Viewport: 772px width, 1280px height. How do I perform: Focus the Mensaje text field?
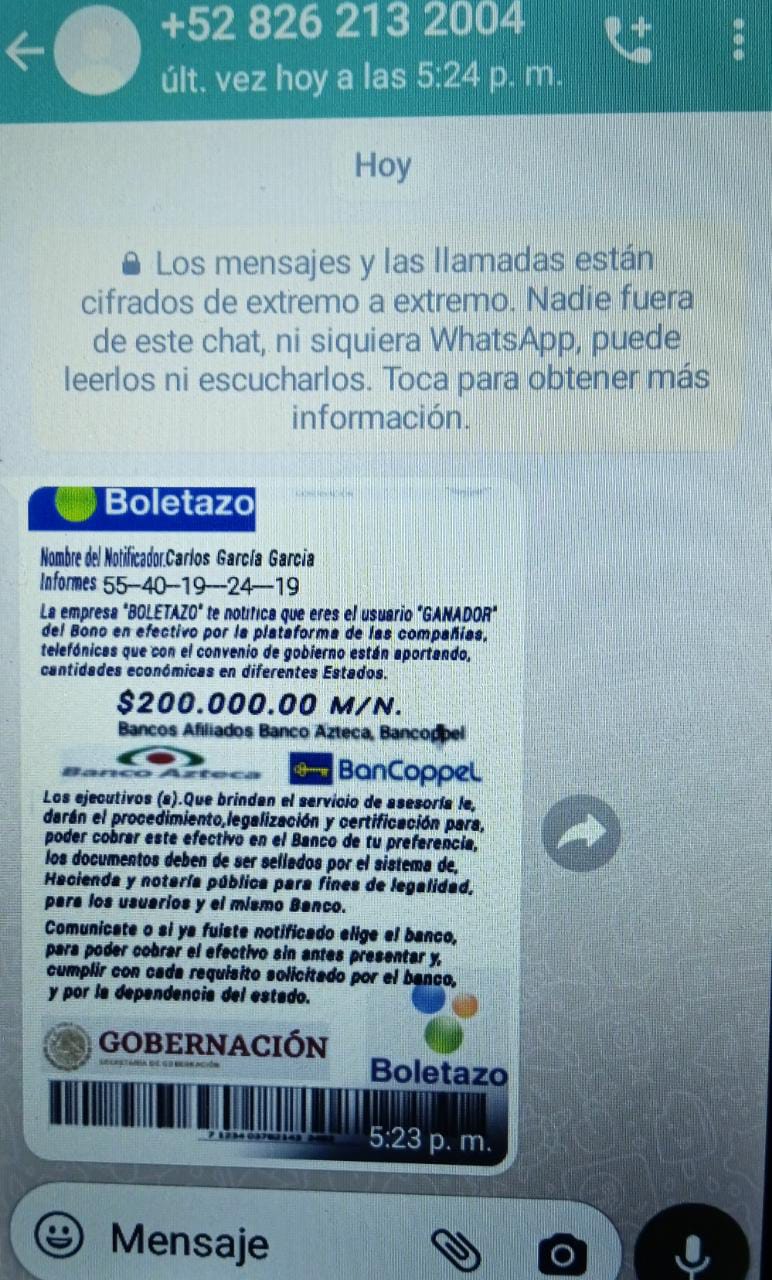coord(250,1242)
